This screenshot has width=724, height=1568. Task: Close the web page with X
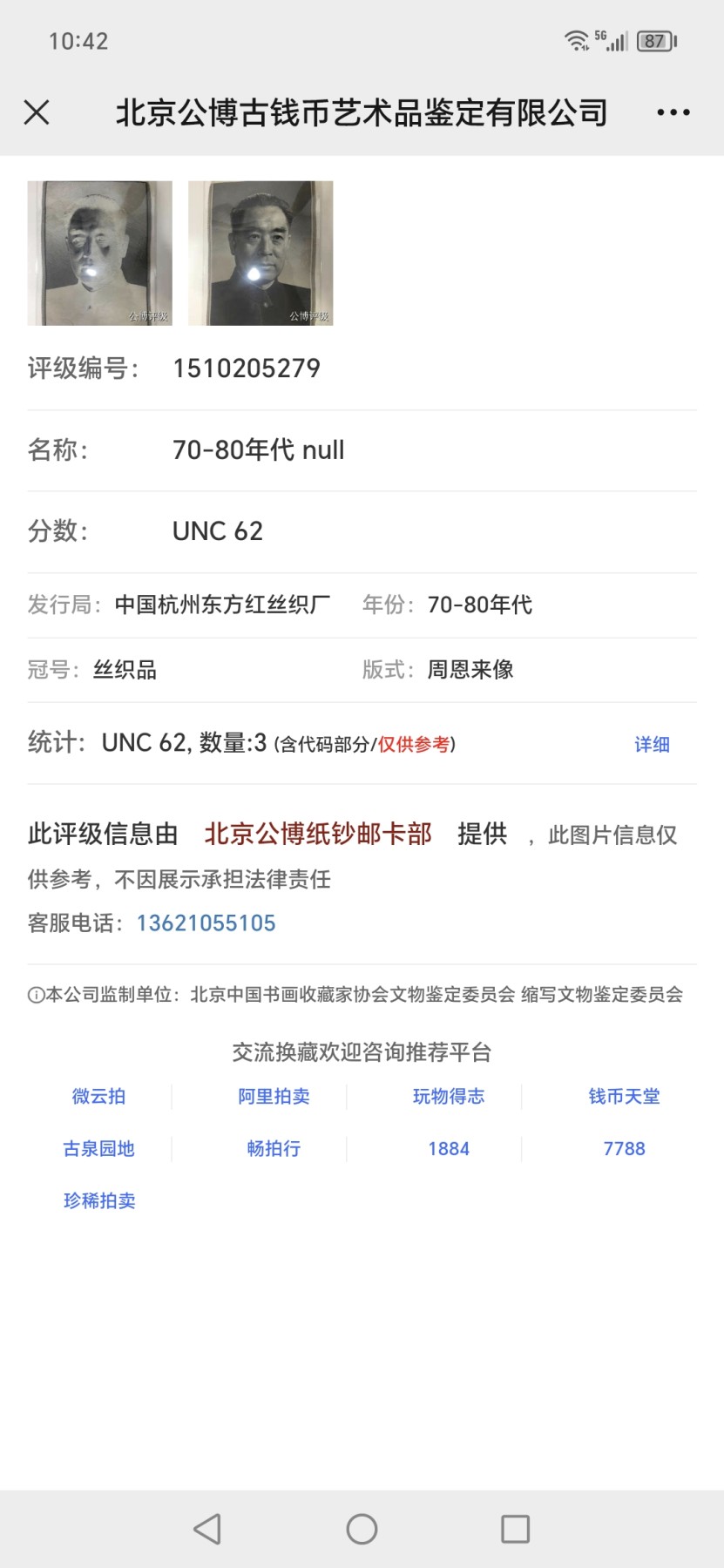pyautogui.click(x=37, y=112)
